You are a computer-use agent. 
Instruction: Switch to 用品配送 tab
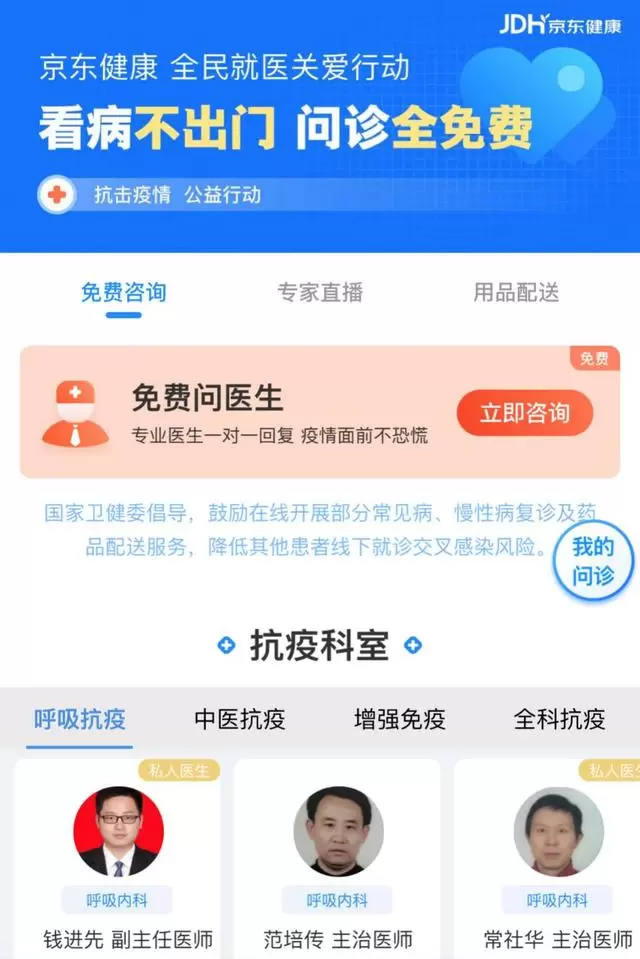(516, 292)
